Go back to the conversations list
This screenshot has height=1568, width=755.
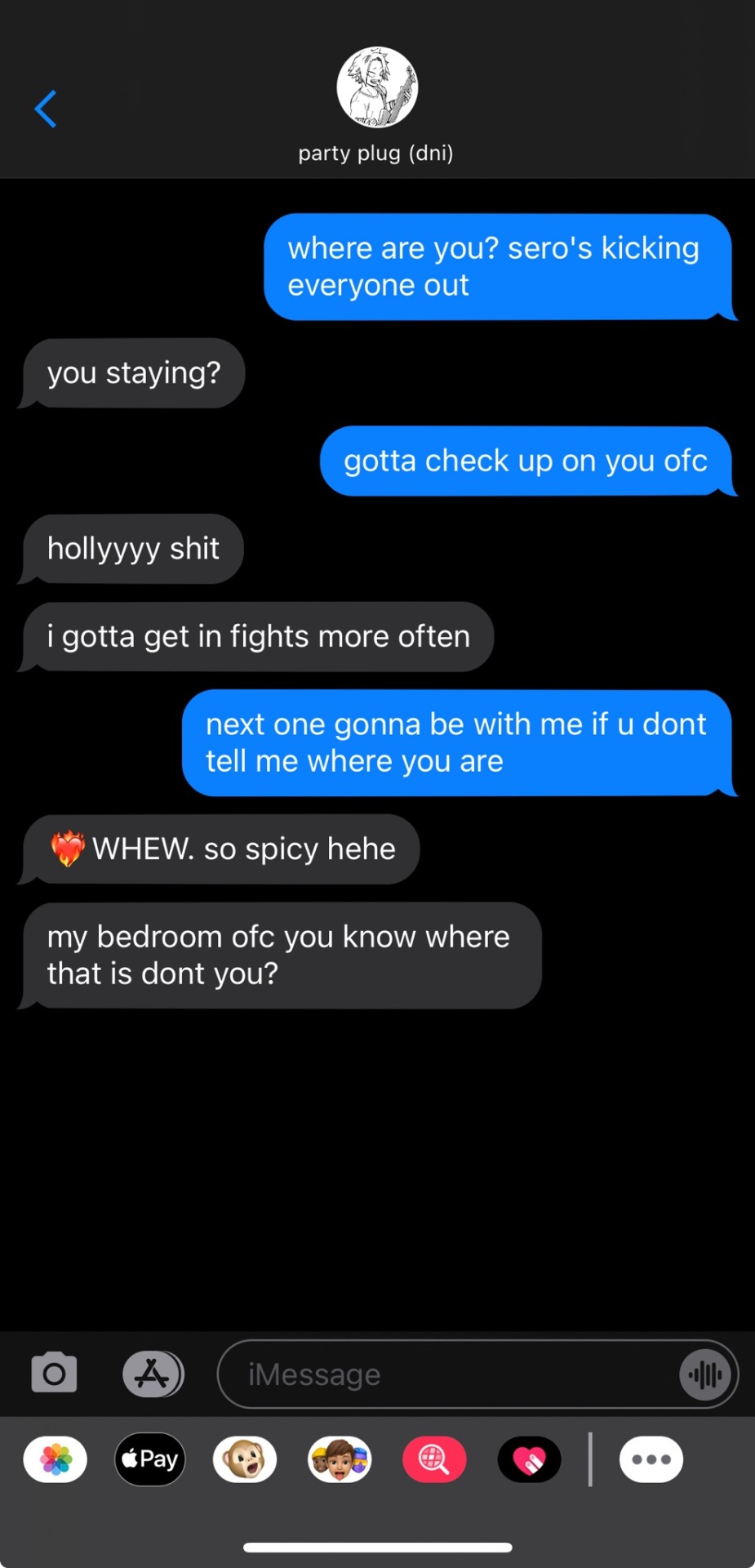[x=46, y=109]
